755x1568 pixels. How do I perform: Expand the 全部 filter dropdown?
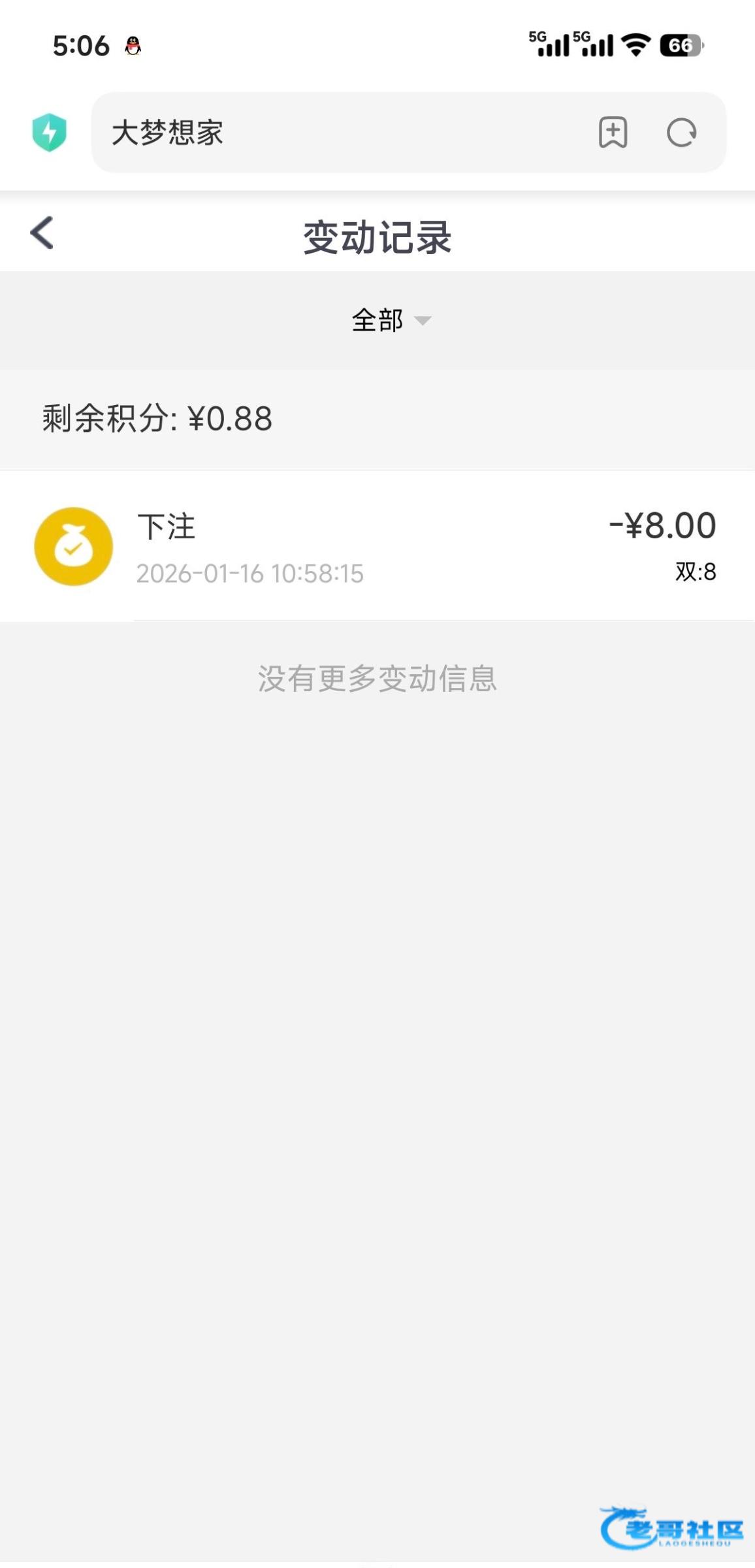391,320
